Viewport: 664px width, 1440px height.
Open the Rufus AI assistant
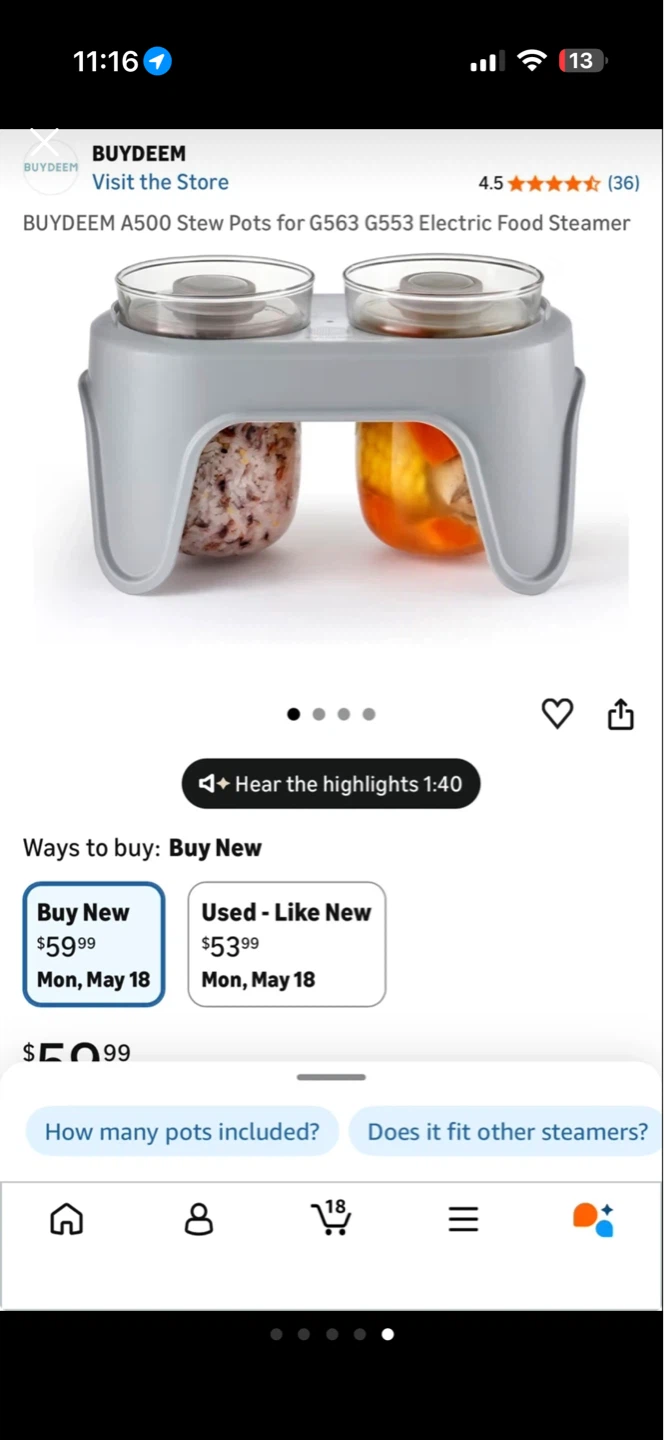[593, 1219]
